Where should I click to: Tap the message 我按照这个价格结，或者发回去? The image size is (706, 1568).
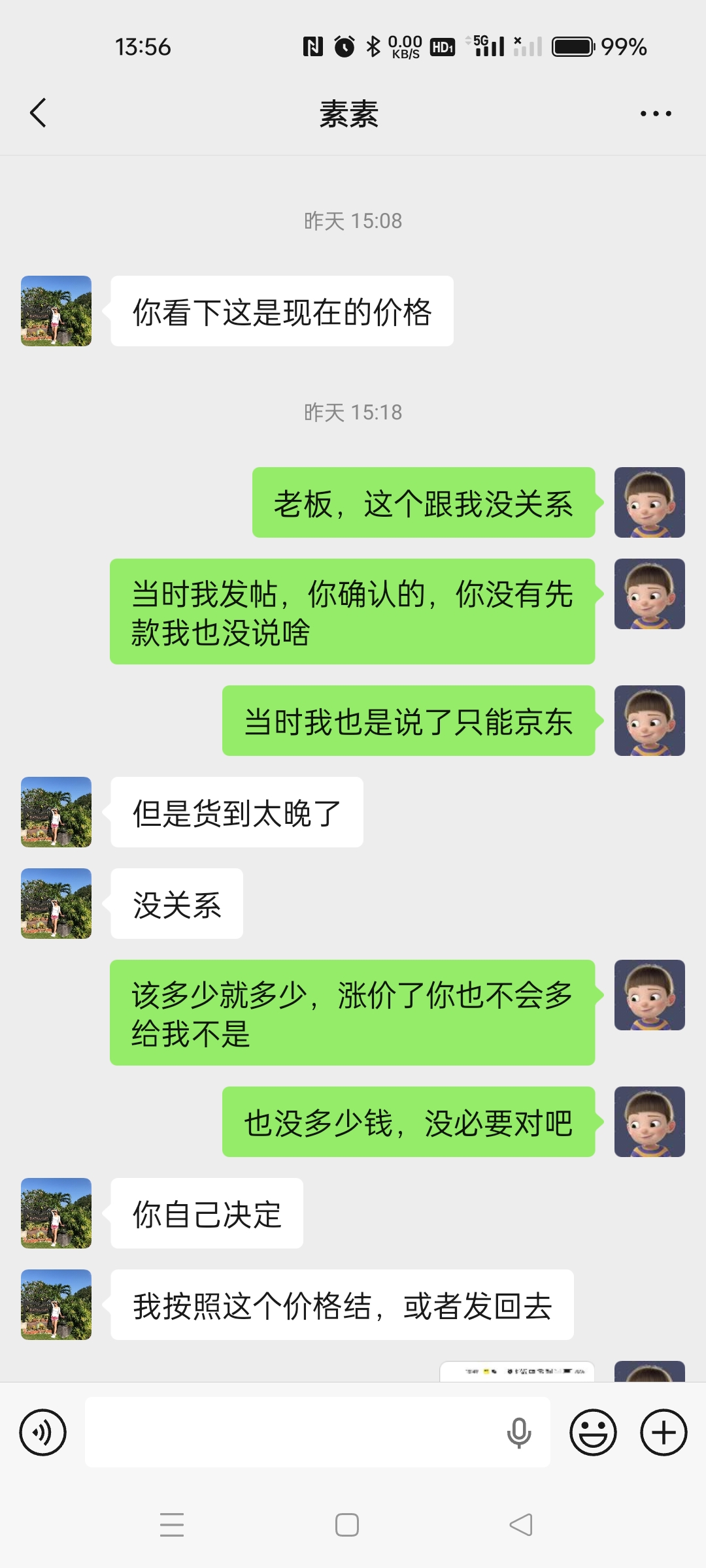pyautogui.click(x=343, y=1307)
